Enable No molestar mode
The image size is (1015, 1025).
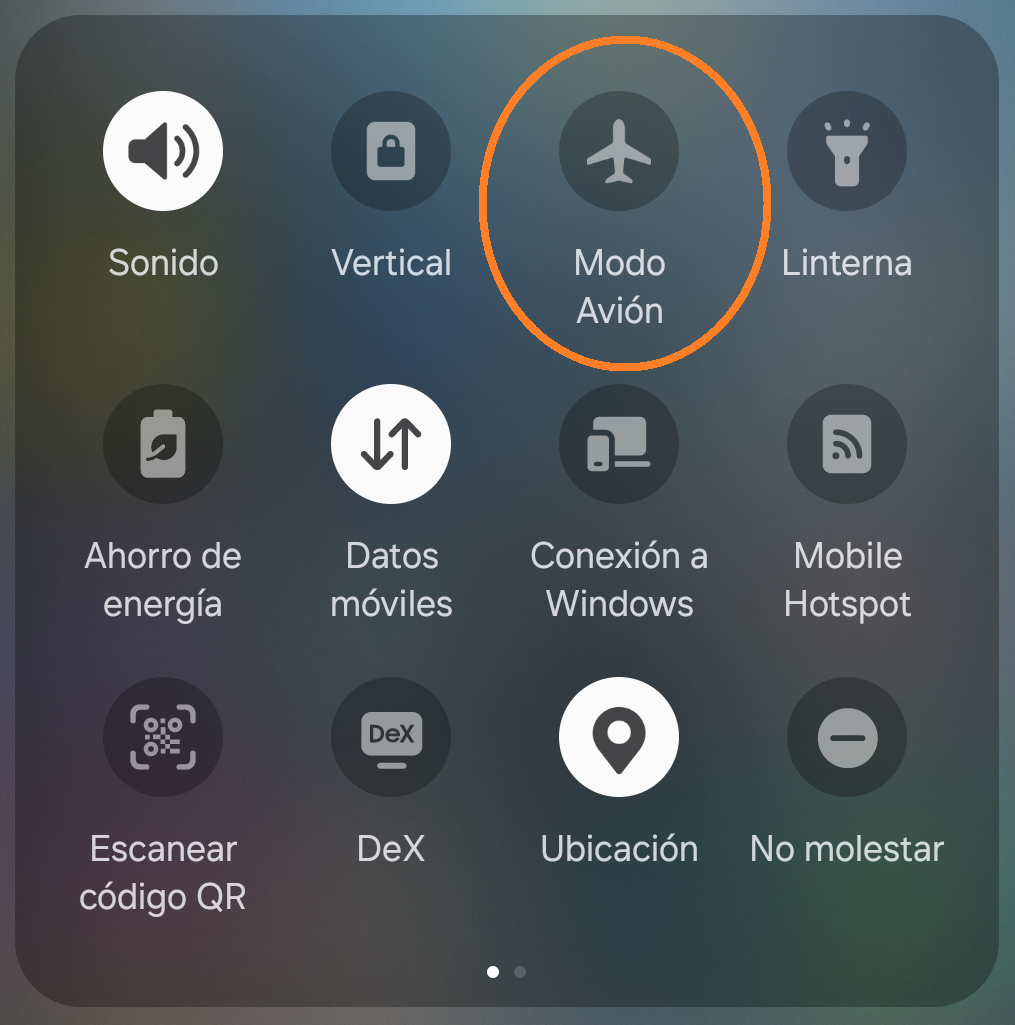847,737
